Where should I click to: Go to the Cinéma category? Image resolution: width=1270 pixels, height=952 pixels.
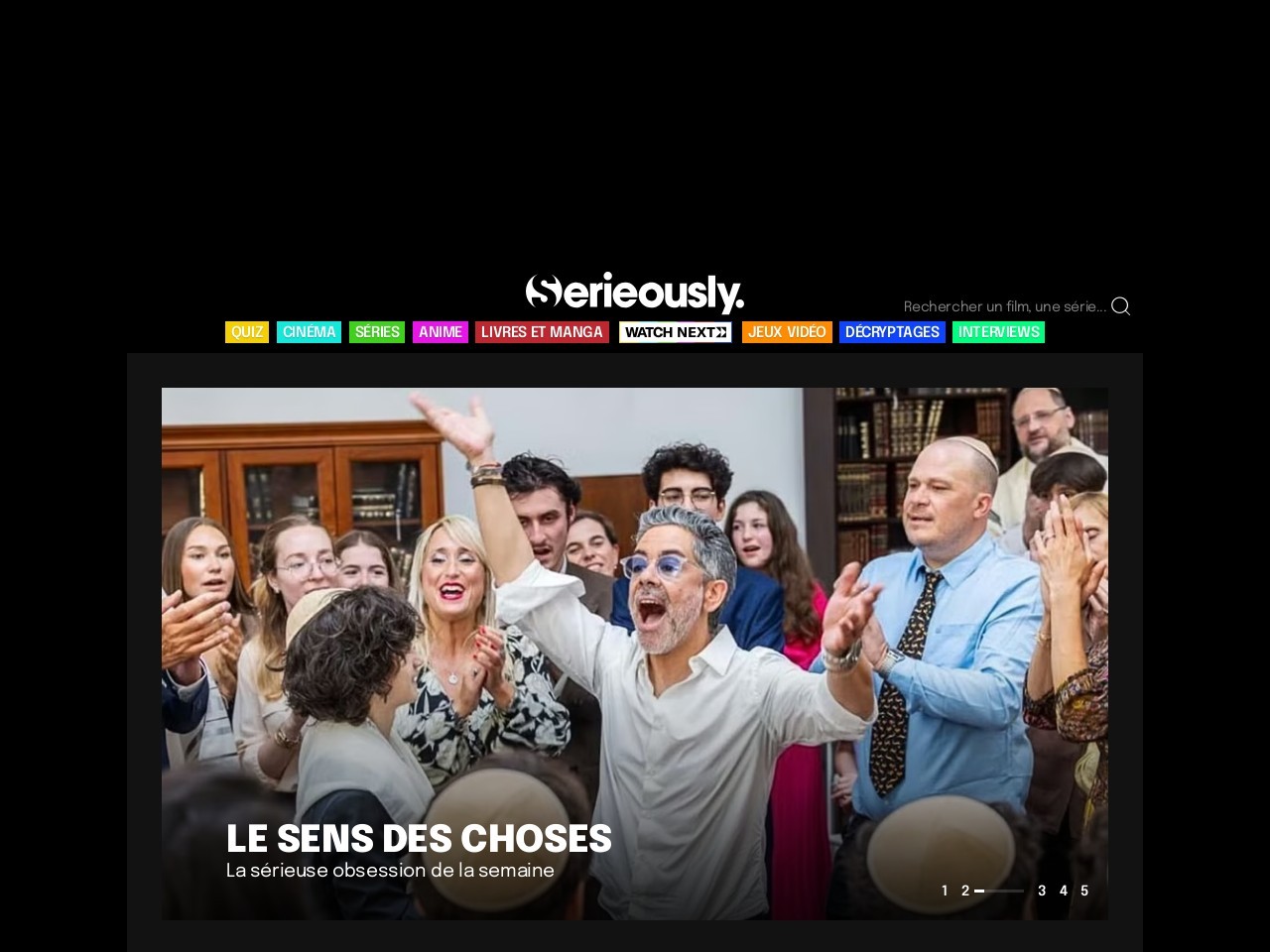tap(310, 332)
